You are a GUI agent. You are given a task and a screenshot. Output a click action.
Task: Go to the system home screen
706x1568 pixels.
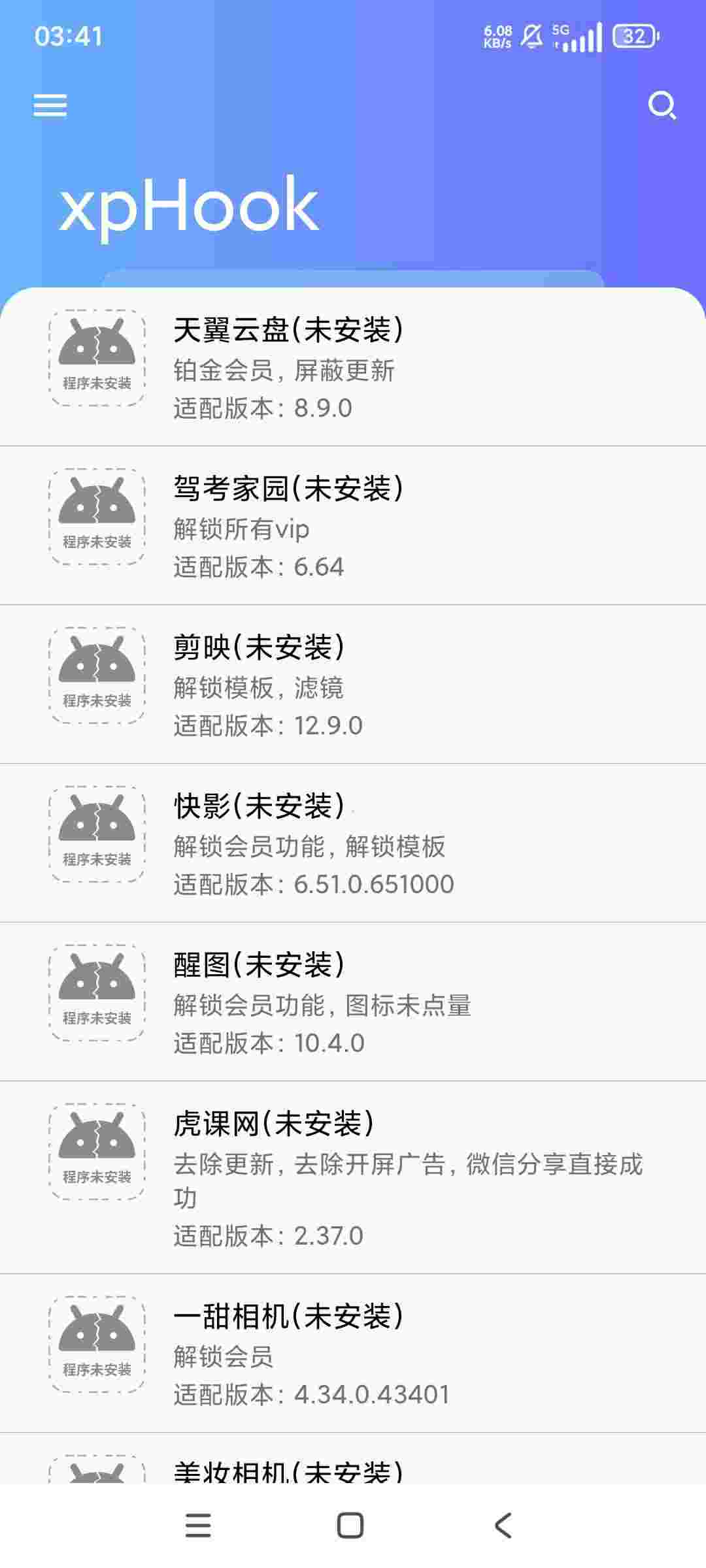pyautogui.click(x=350, y=1526)
